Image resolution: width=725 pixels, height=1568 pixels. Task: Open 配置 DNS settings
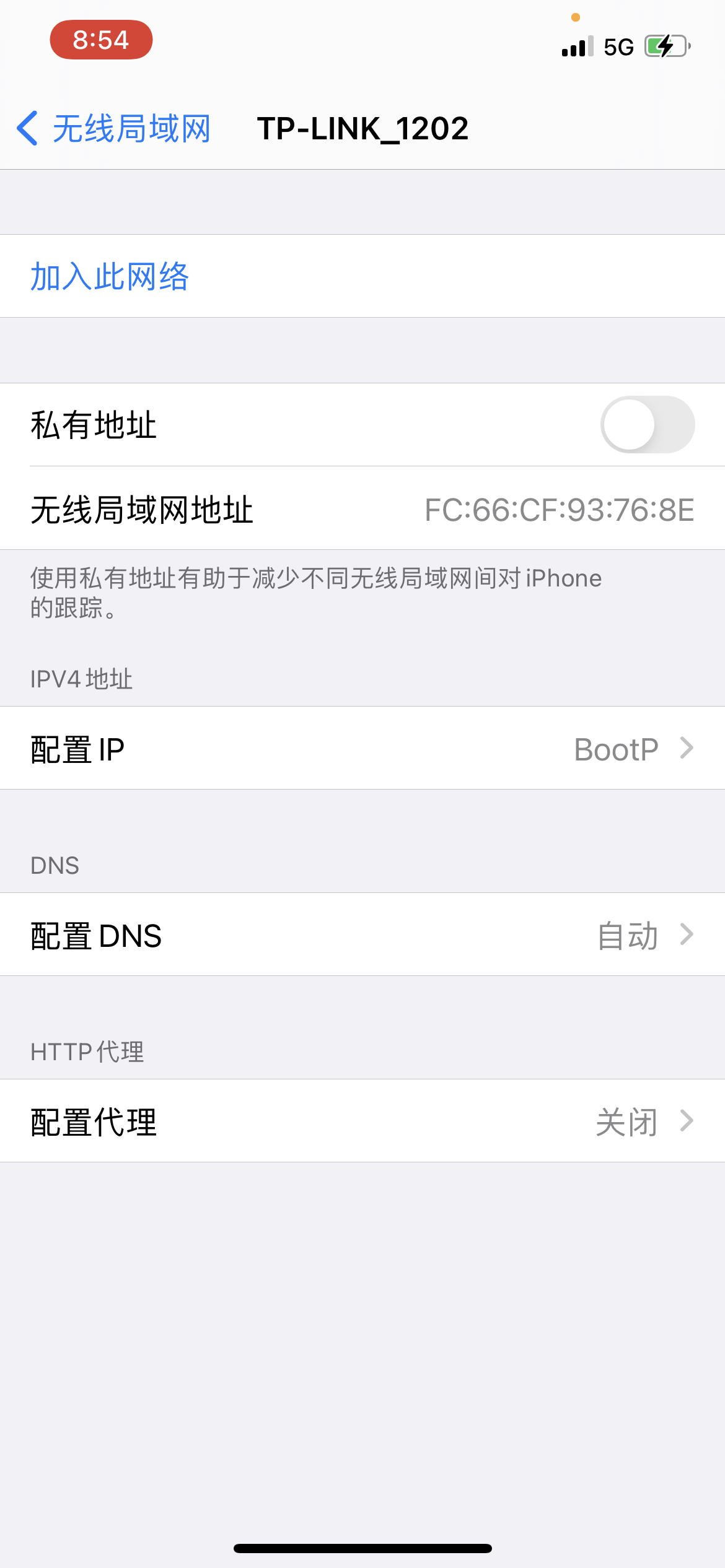(362, 935)
